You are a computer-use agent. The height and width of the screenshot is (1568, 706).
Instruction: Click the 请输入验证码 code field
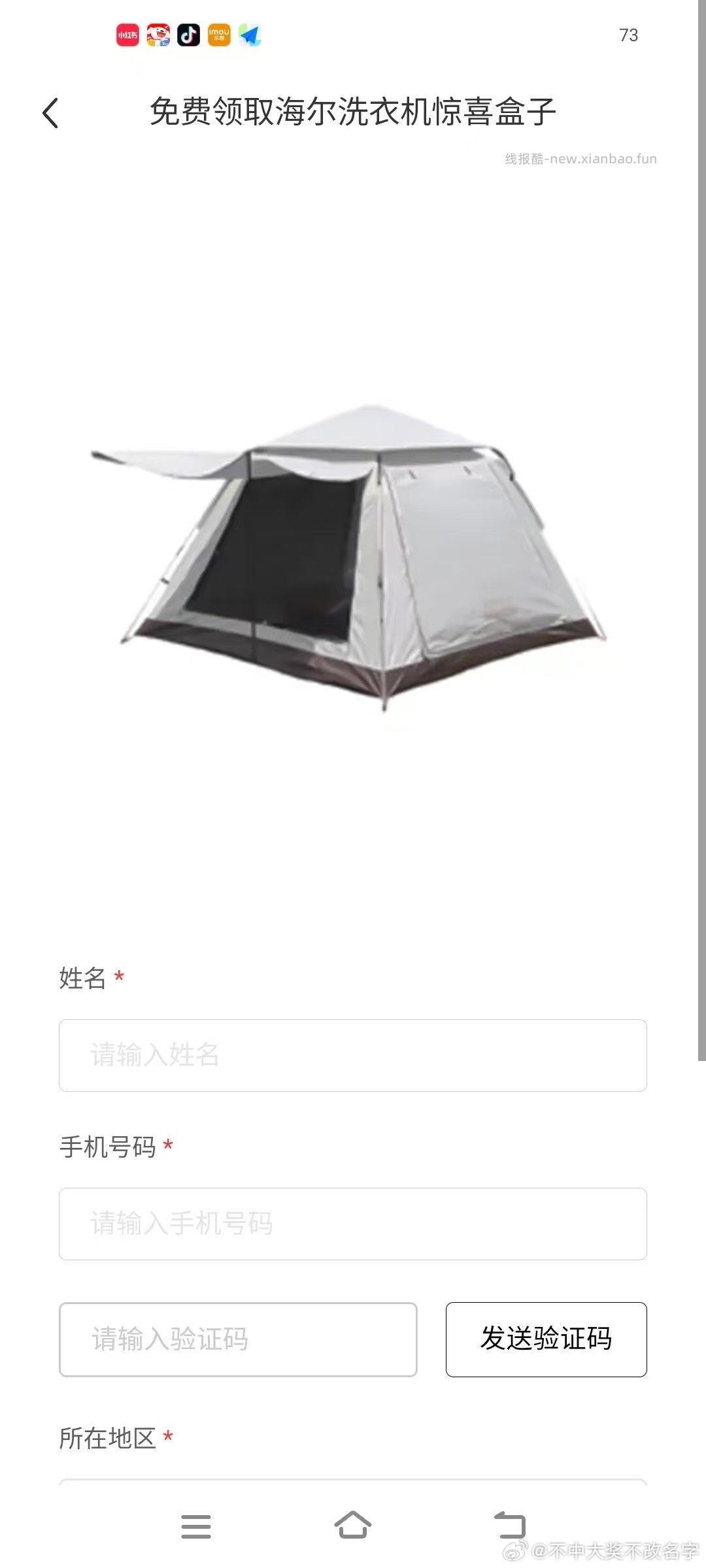coord(238,1337)
